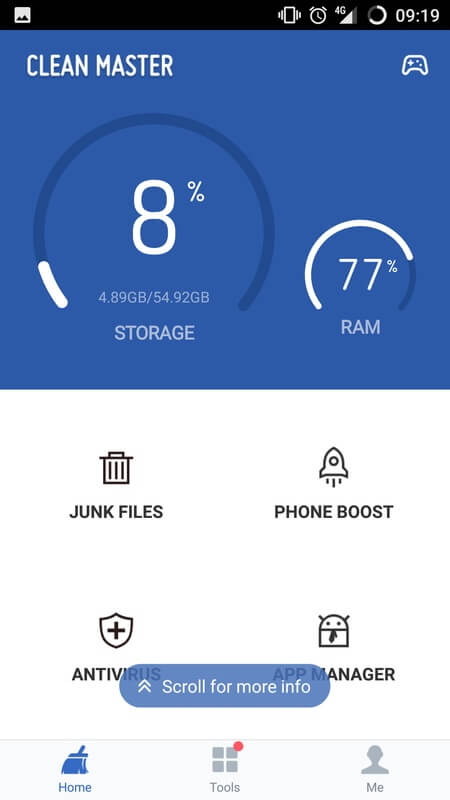
Task: Tap Scroll for more info pill
Action: [224, 686]
